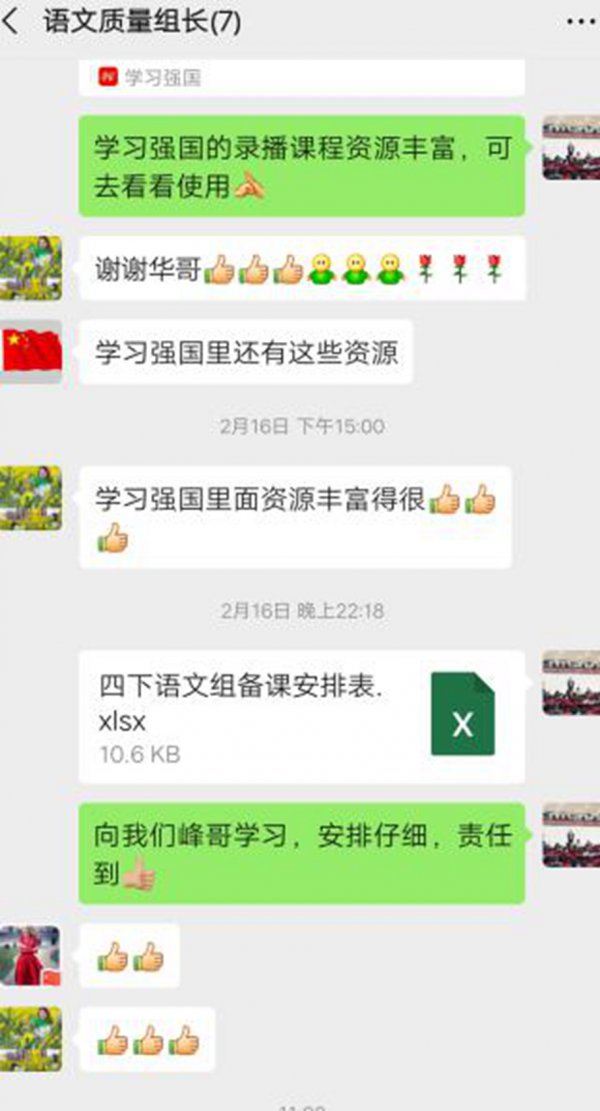Open the Chinese flag avatar profile
The image size is (600, 1111).
[x=31, y=352]
